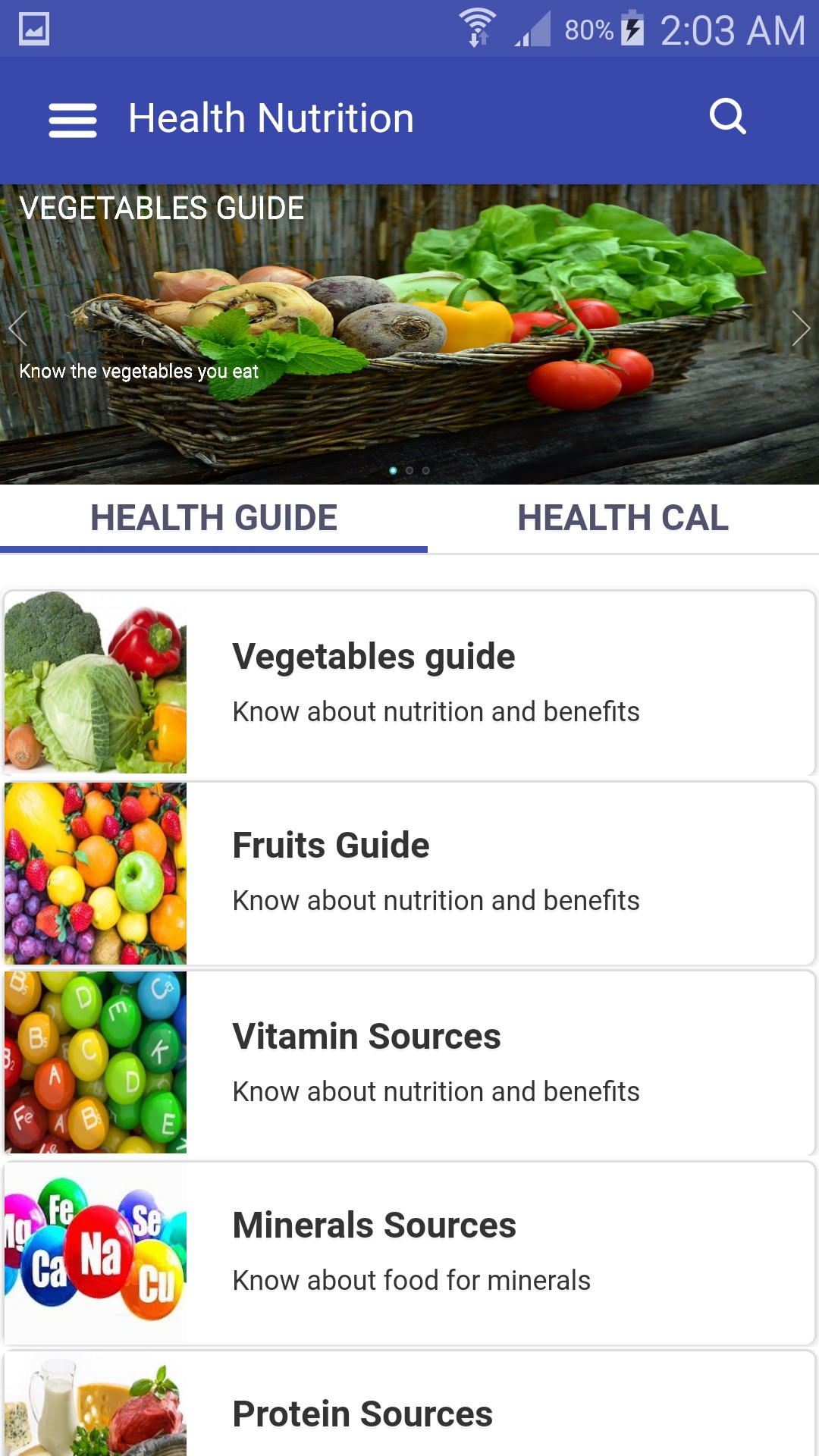Image resolution: width=819 pixels, height=1456 pixels.
Task: Select the Health Guide tab
Action: (x=214, y=519)
